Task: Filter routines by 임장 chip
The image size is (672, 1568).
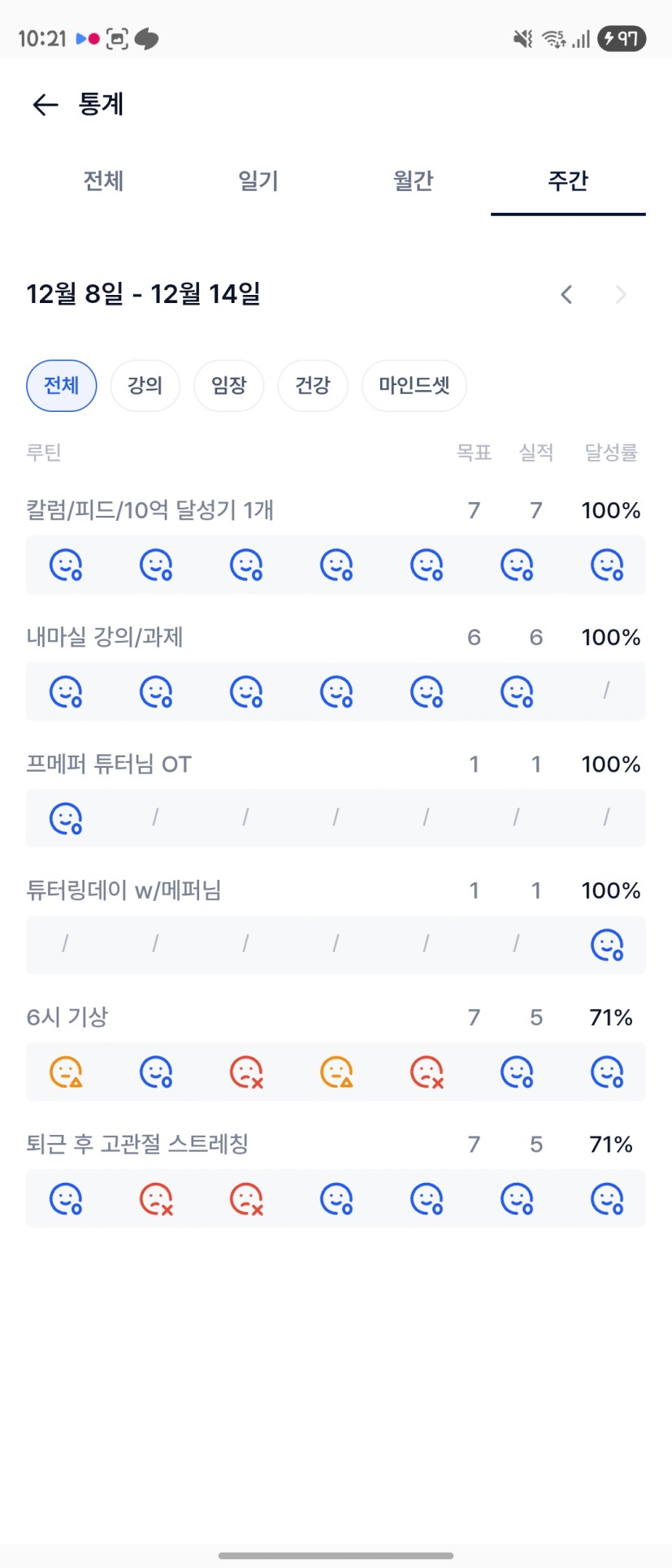Action: tap(228, 385)
